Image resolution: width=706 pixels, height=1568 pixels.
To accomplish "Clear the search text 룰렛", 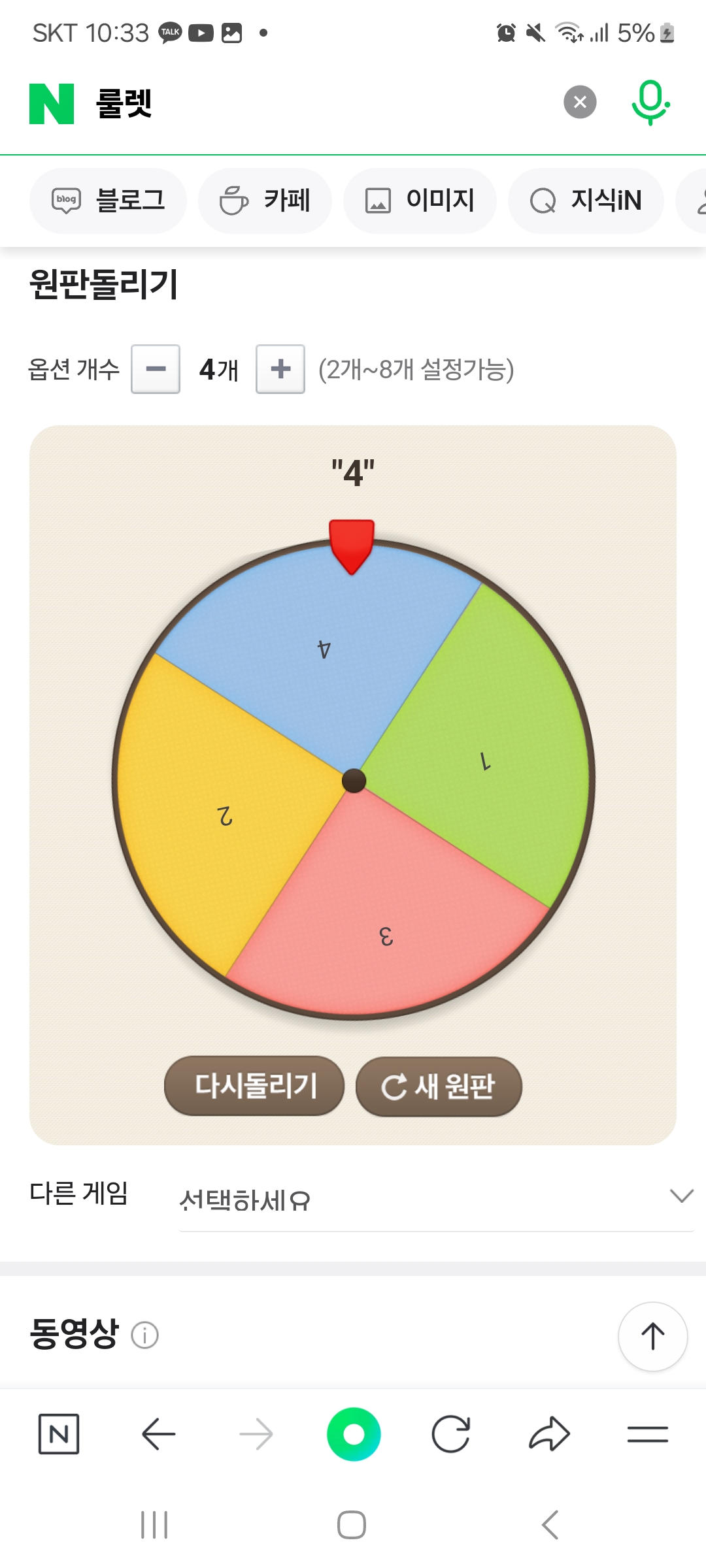I will [x=580, y=102].
